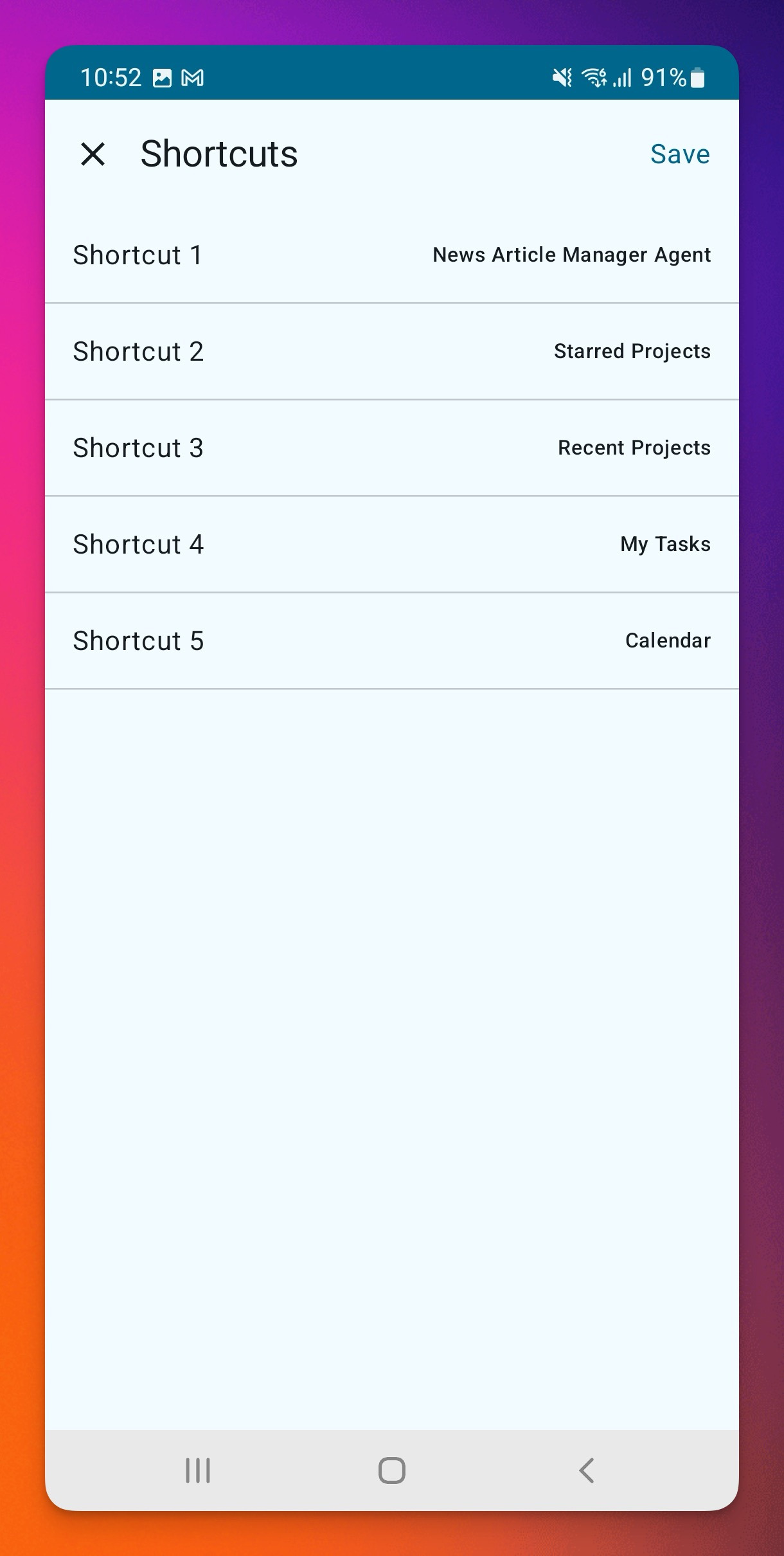Viewport: 784px width, 1556px height.
Task: Change Shortcut 4 My Tasks
Action: point(391,545)
